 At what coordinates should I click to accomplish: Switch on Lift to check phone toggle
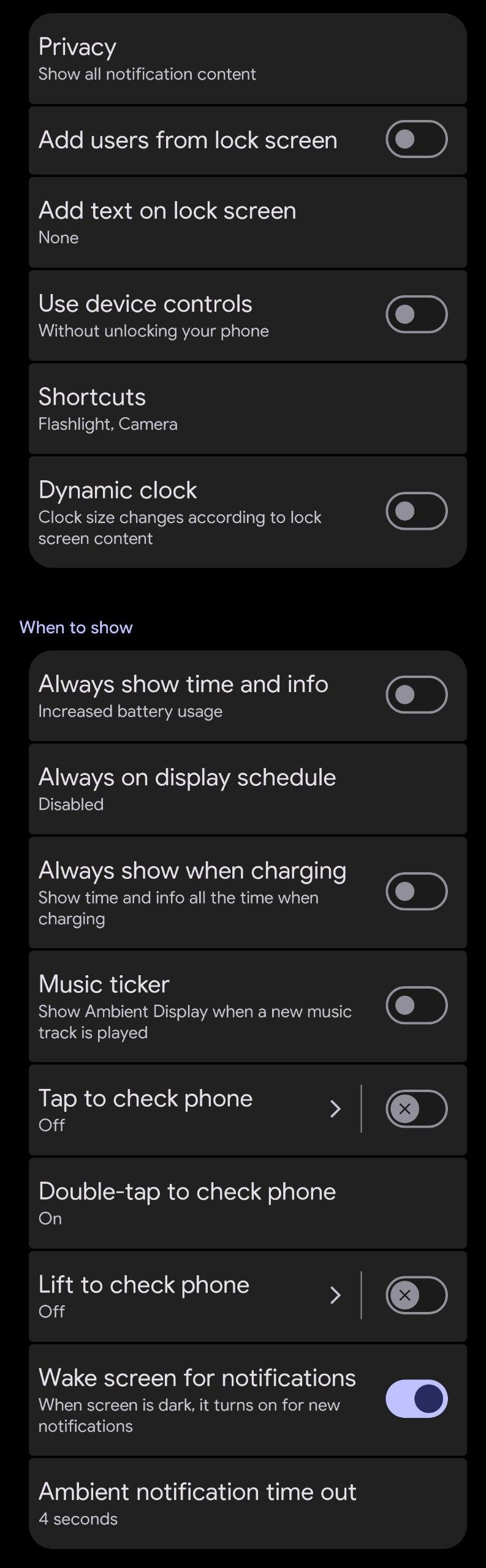pos(416,1295)
